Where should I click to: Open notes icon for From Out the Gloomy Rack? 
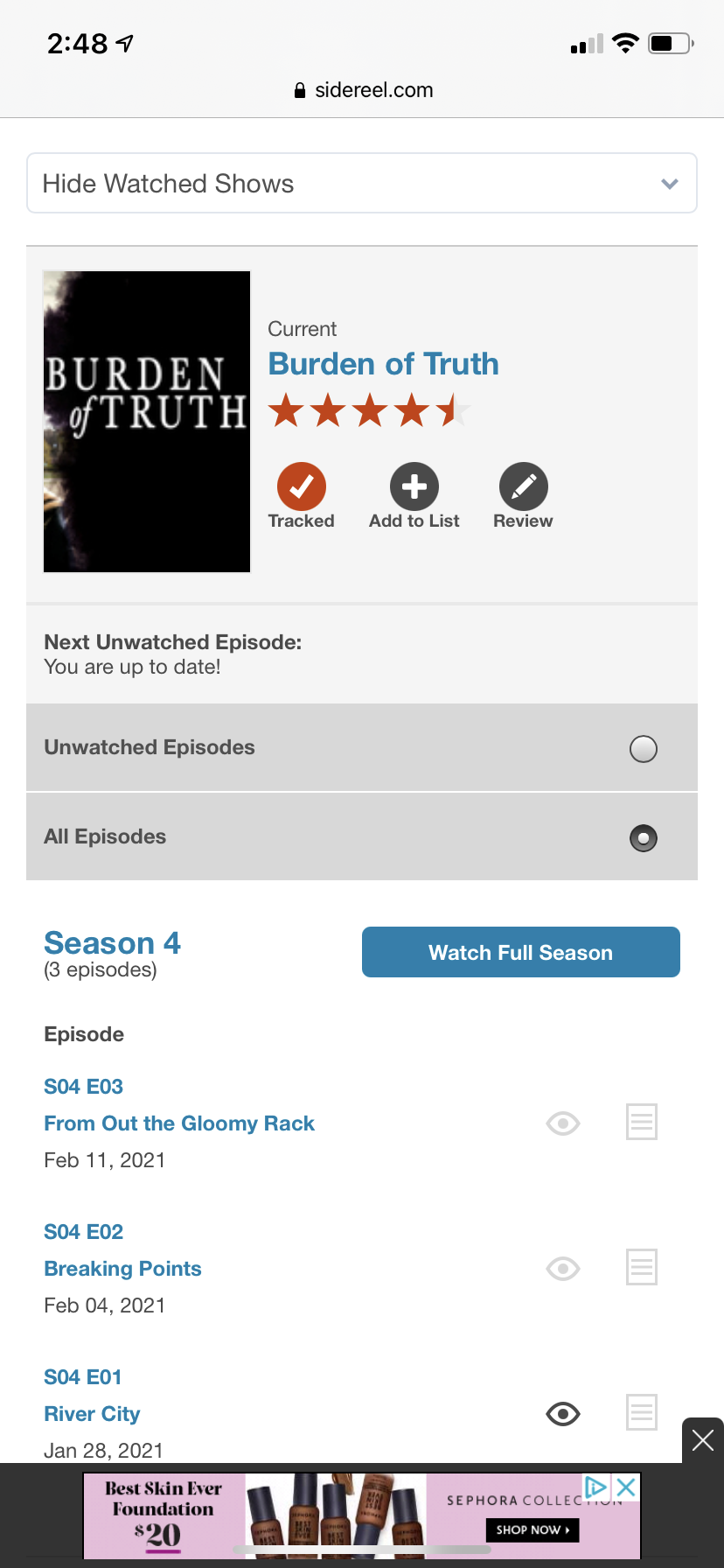click(641, 1122)
